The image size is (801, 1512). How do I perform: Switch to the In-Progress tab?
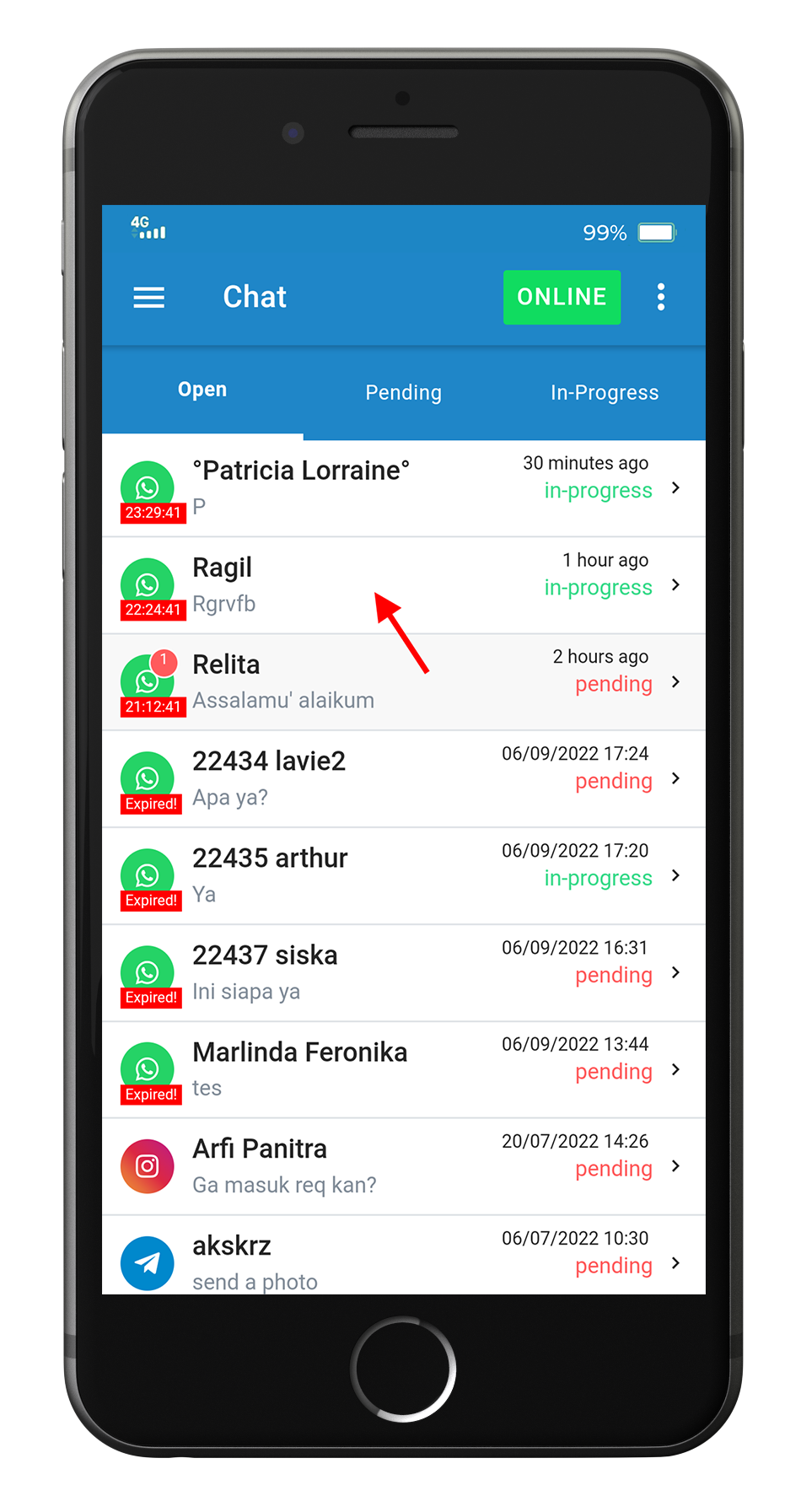coord(605,392)
